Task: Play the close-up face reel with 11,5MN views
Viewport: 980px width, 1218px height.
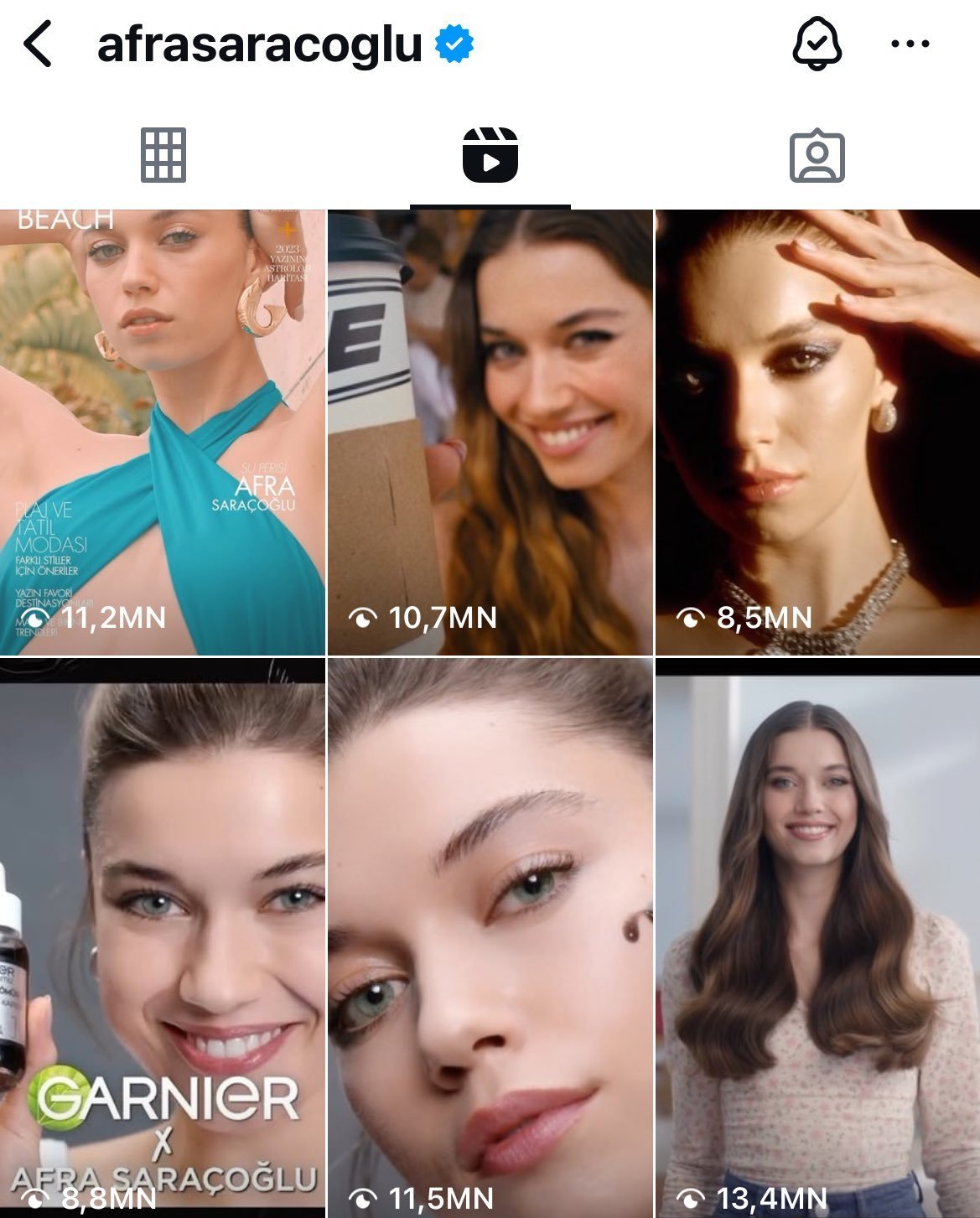Action: point(490,937)
